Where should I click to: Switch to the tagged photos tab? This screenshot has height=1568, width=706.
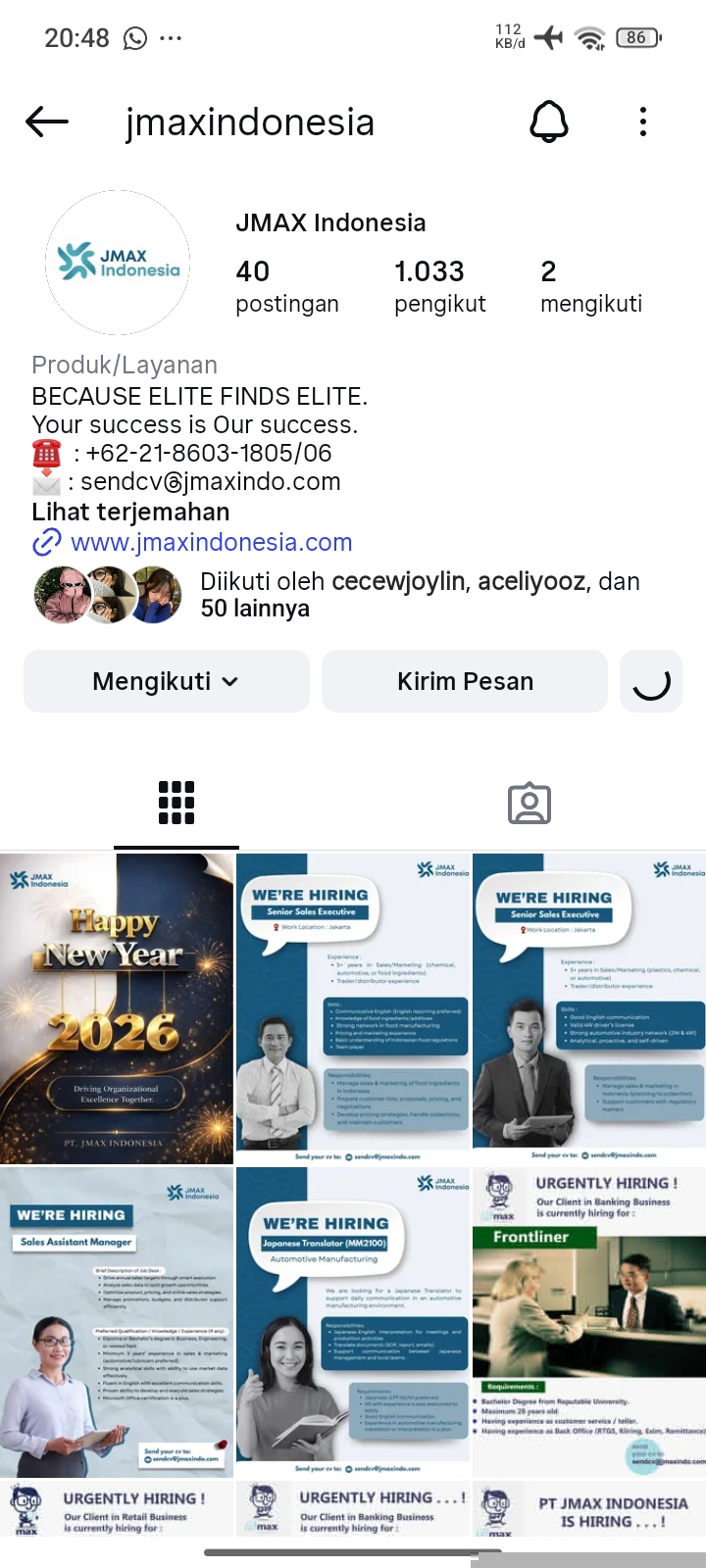click(529, 804)
